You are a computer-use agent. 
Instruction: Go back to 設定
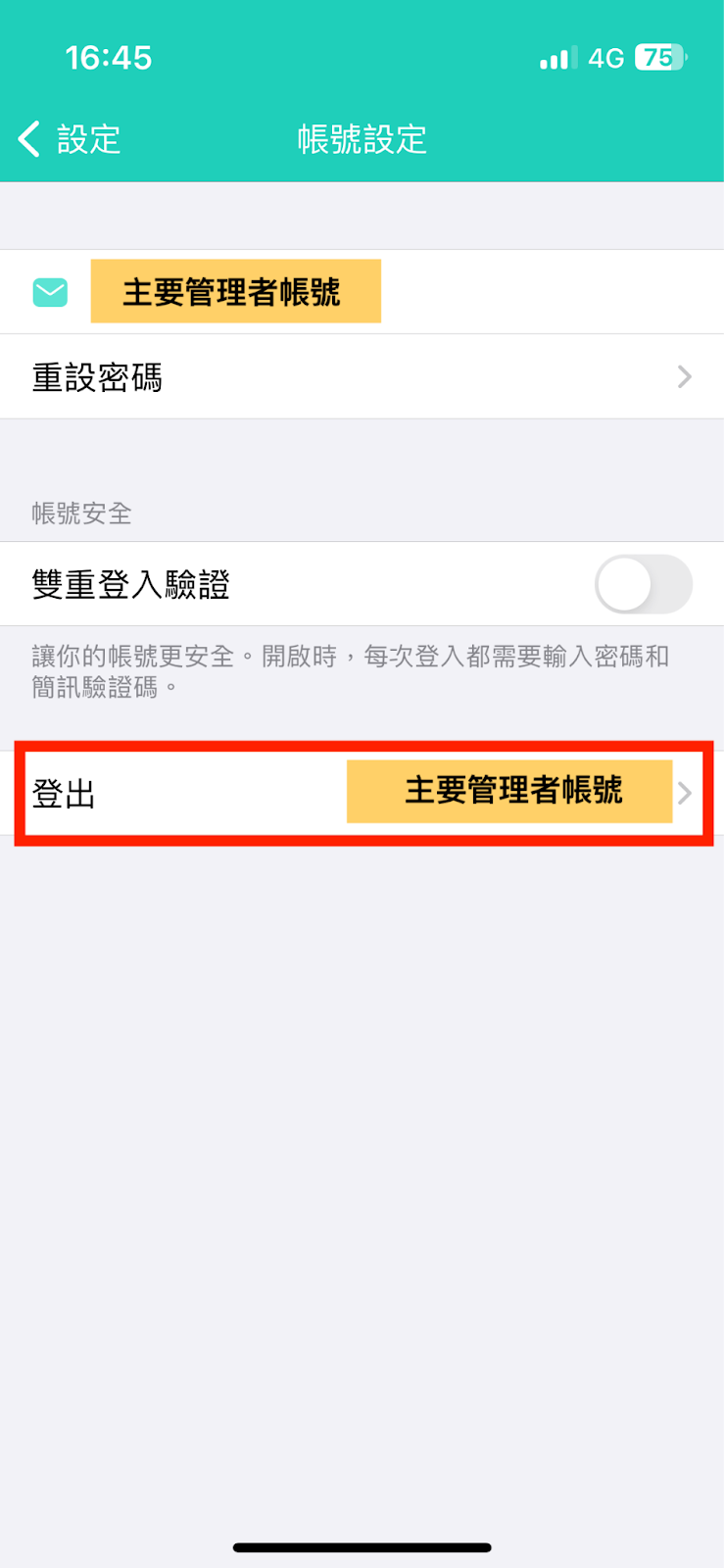coord(69,139)
